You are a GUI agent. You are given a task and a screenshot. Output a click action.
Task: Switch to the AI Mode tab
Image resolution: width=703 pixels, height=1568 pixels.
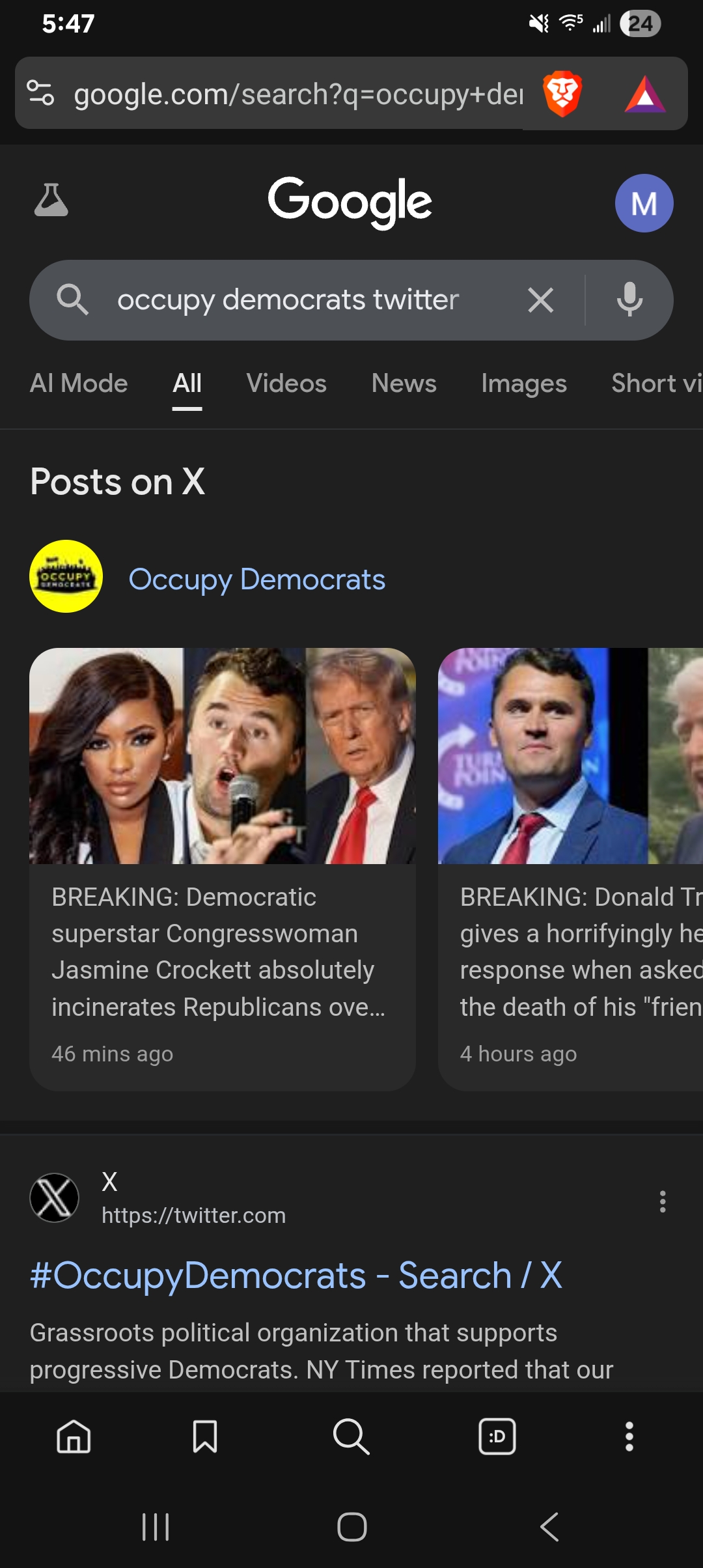pos(79,384)
